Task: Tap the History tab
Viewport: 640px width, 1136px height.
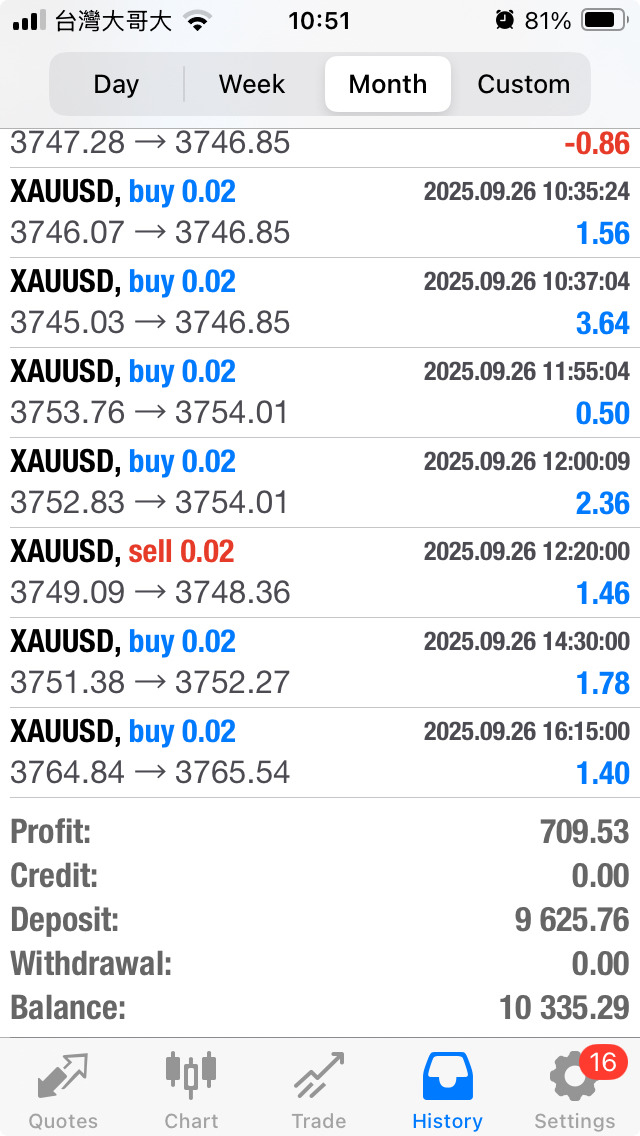Action: click(x=447, y=1090)
